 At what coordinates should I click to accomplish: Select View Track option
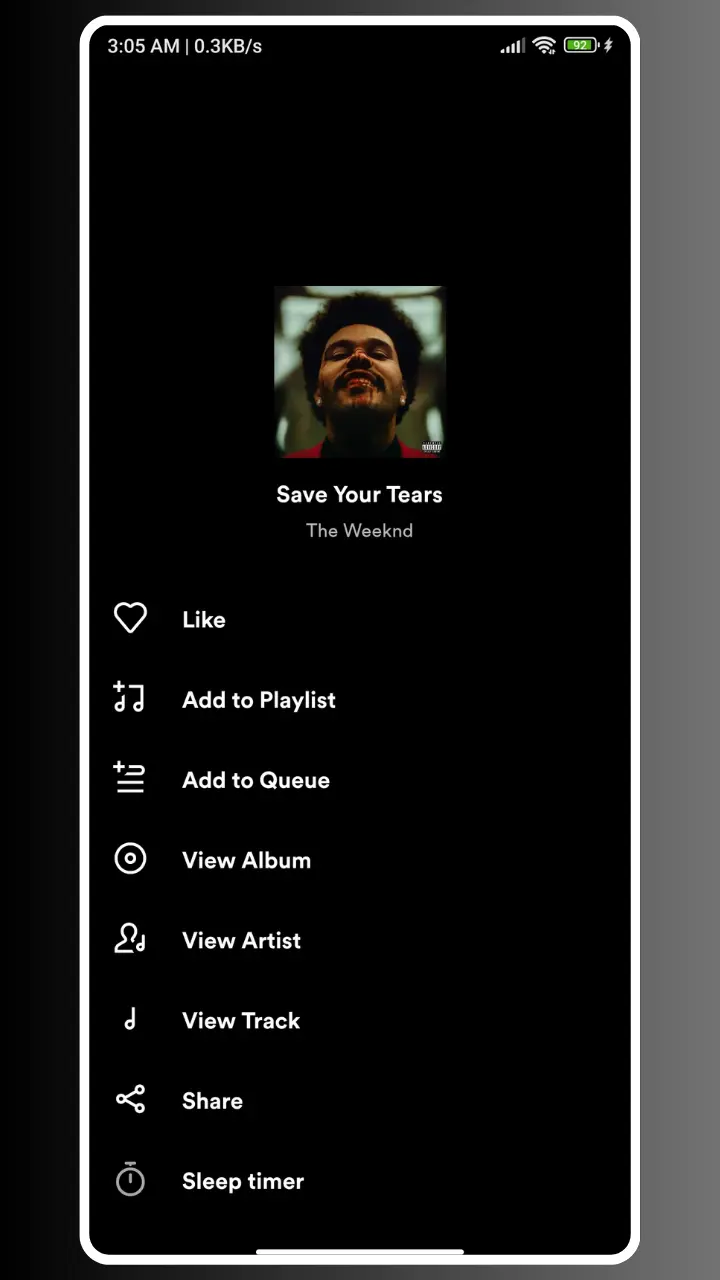241,1020
